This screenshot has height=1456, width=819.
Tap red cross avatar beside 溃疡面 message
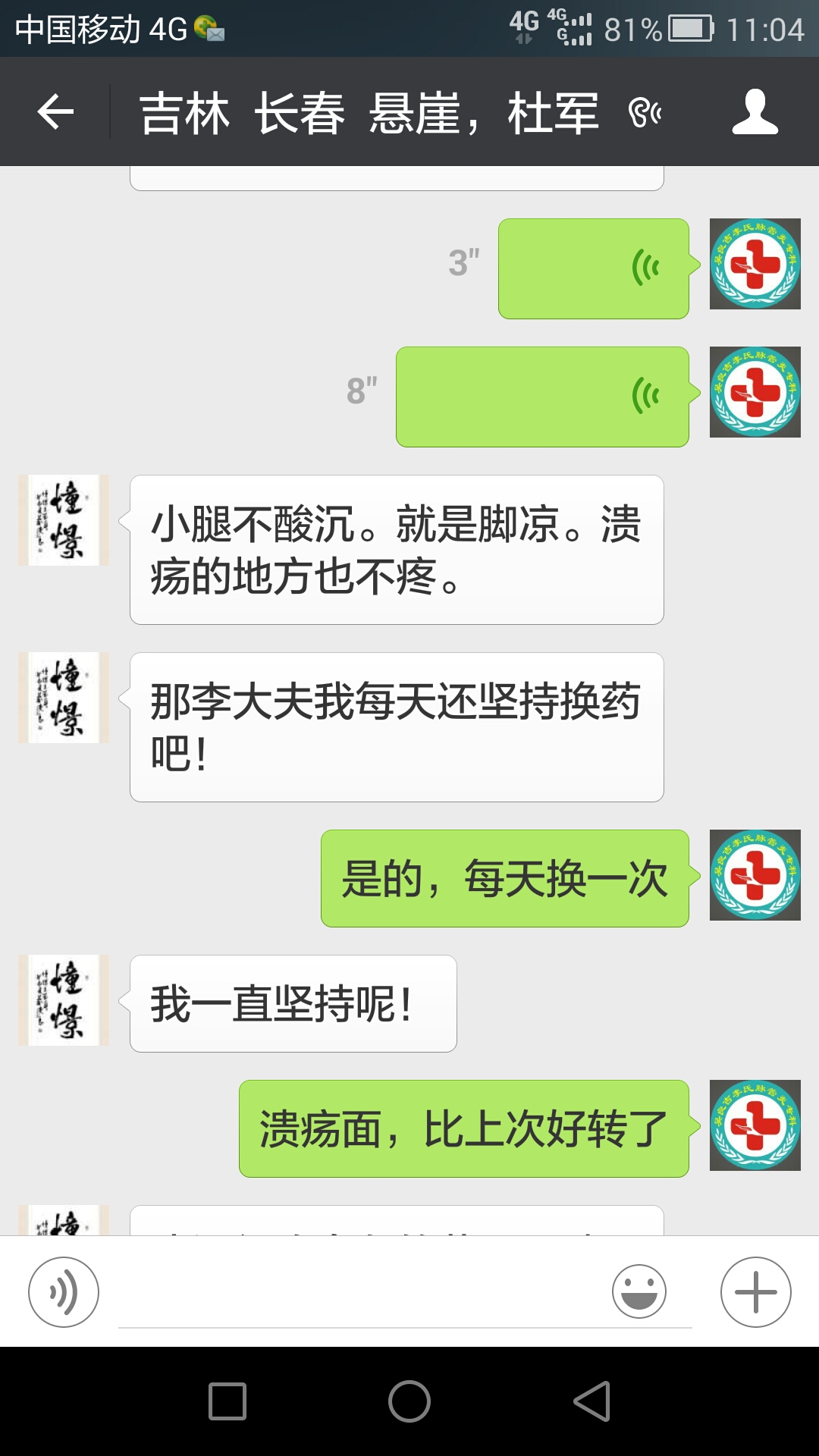755,1125
